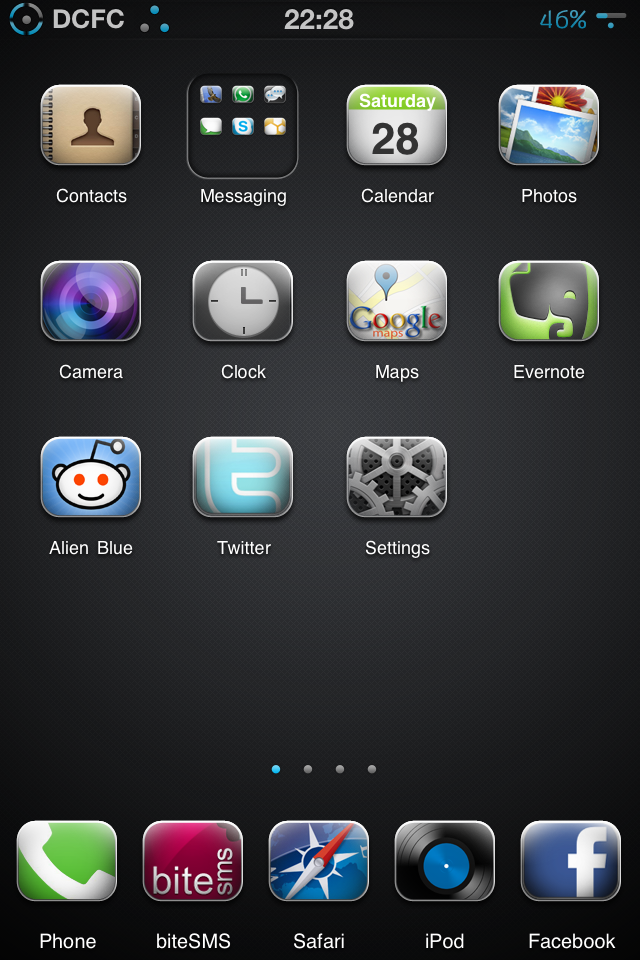
Task: Open the Phone app in dock
Action: point(67,861)
